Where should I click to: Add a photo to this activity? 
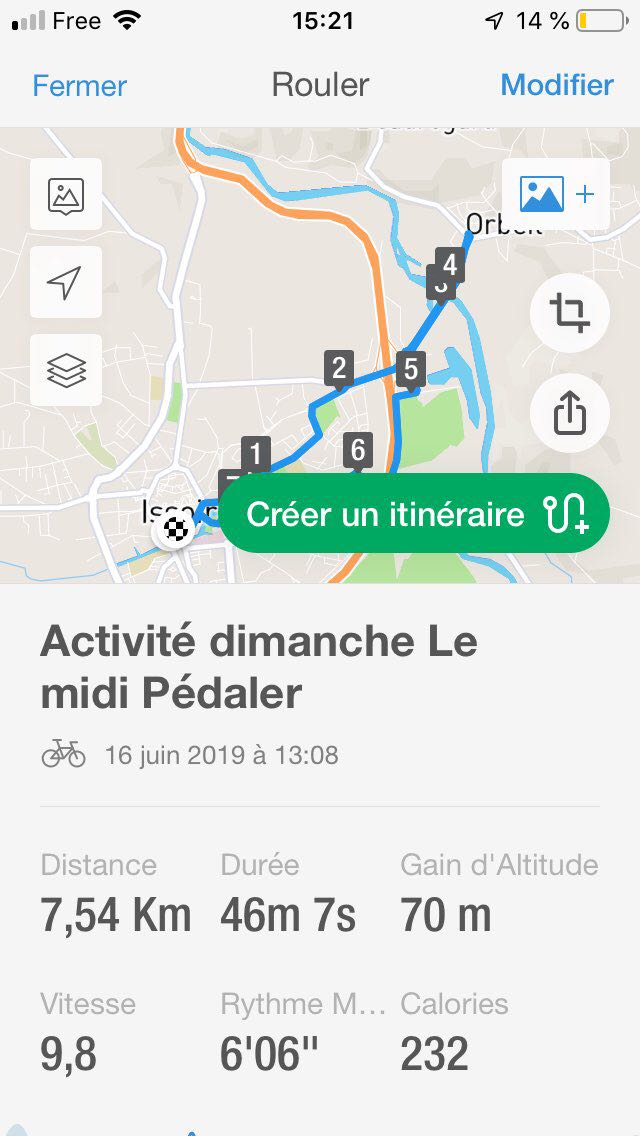[x=556, y=194]
